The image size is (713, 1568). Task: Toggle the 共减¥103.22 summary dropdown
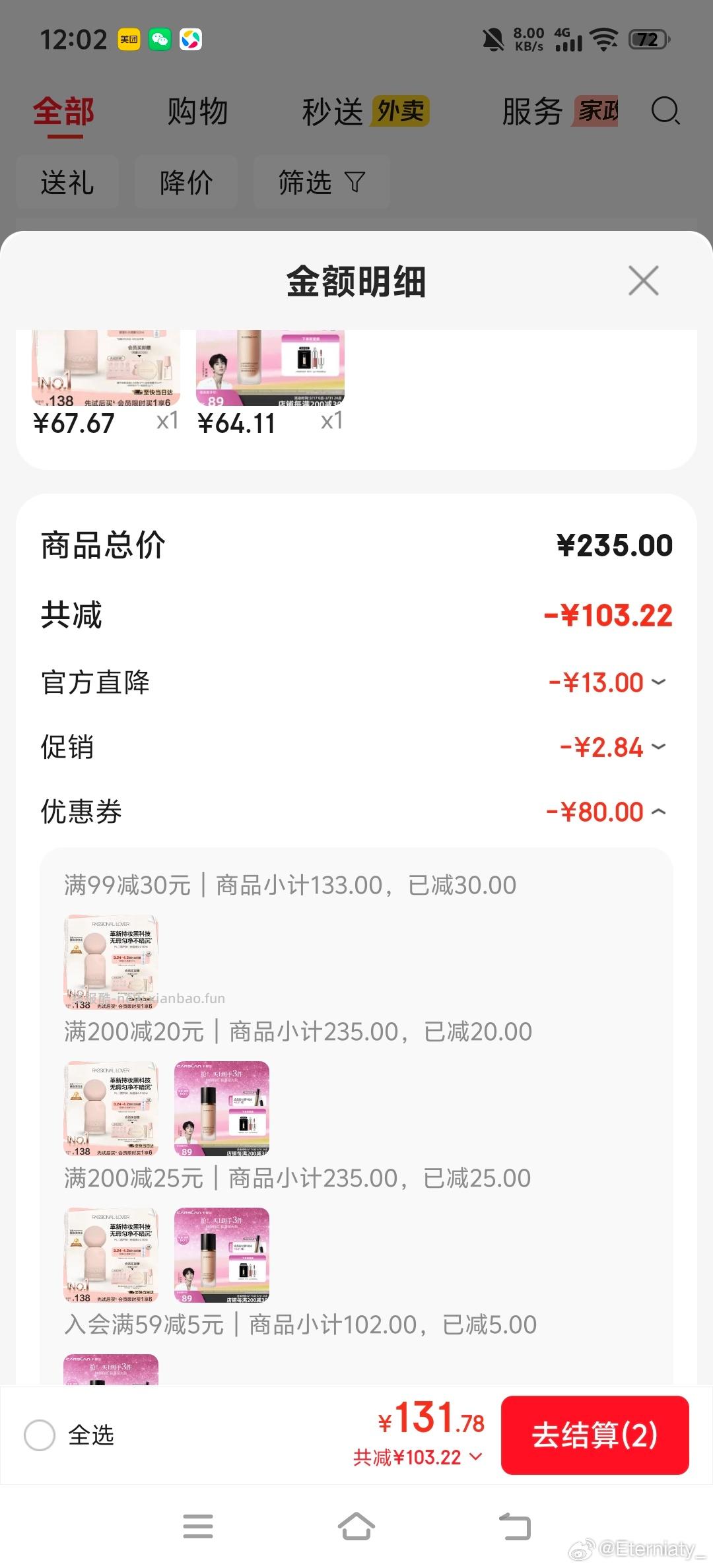tap(418, 1457)
